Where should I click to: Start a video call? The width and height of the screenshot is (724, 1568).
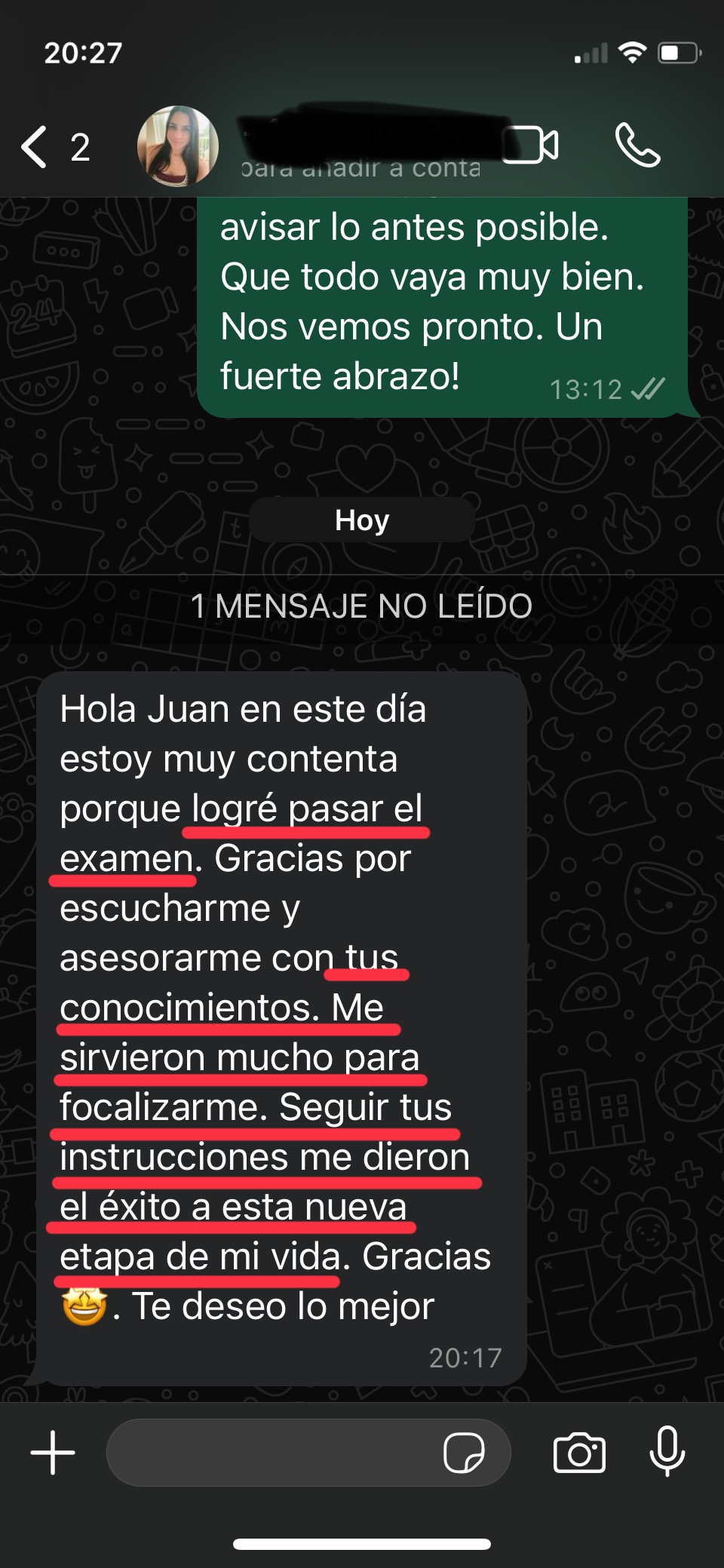(531, 146)
